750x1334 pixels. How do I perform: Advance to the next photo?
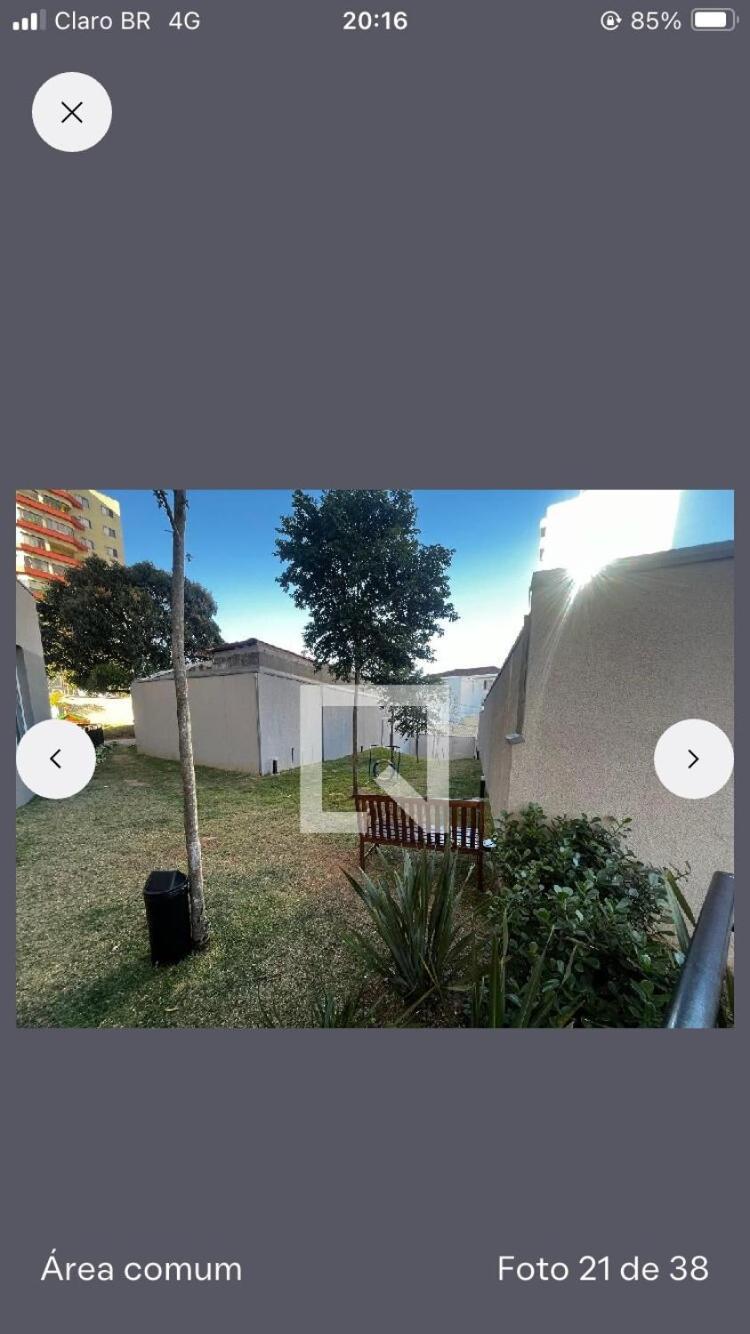(x=694, y=759)
